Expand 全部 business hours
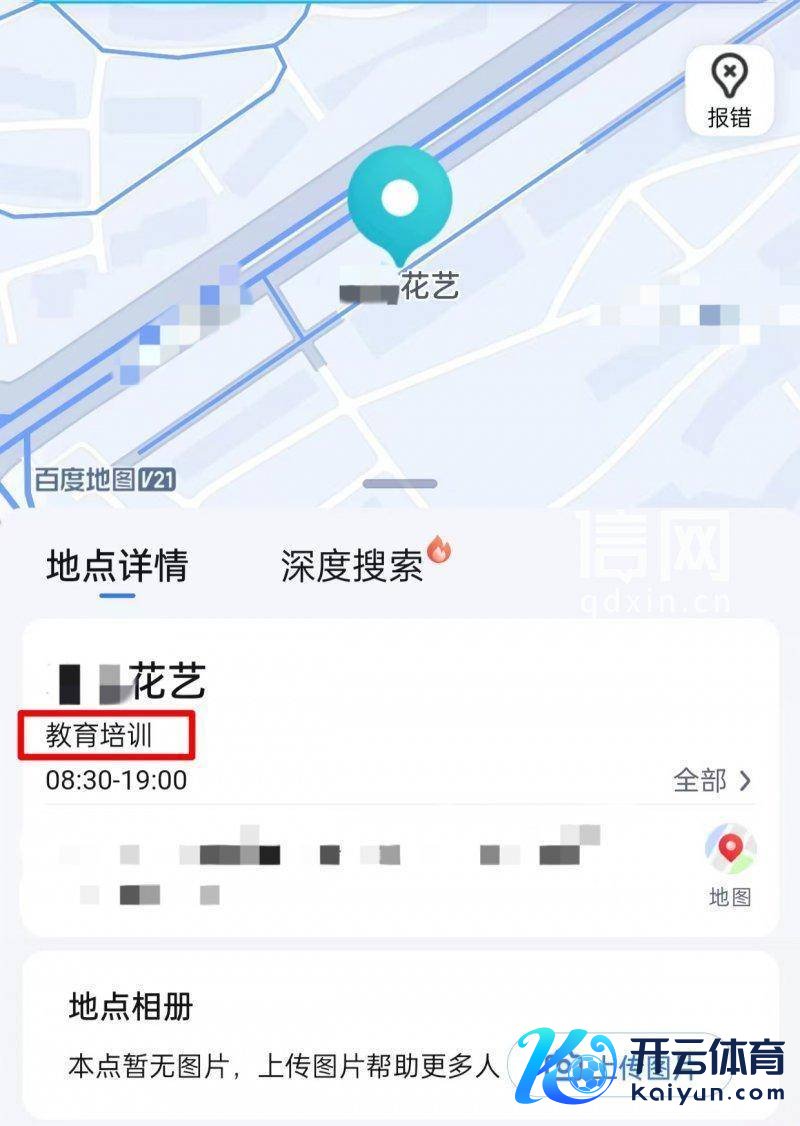This screenshot has width=800, height=1126. (x=711, y=780)
